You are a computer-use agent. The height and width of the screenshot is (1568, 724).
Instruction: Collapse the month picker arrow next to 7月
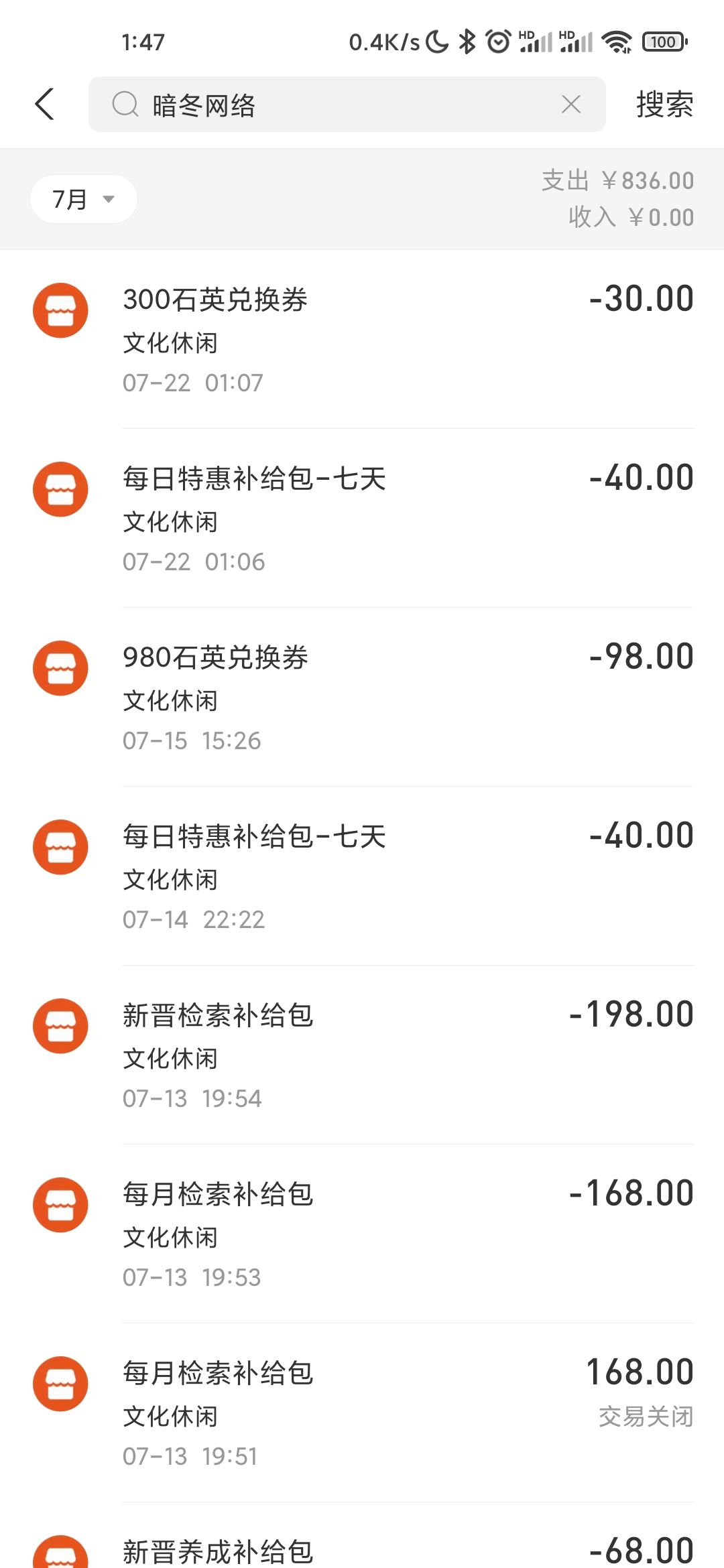(109, 199)
